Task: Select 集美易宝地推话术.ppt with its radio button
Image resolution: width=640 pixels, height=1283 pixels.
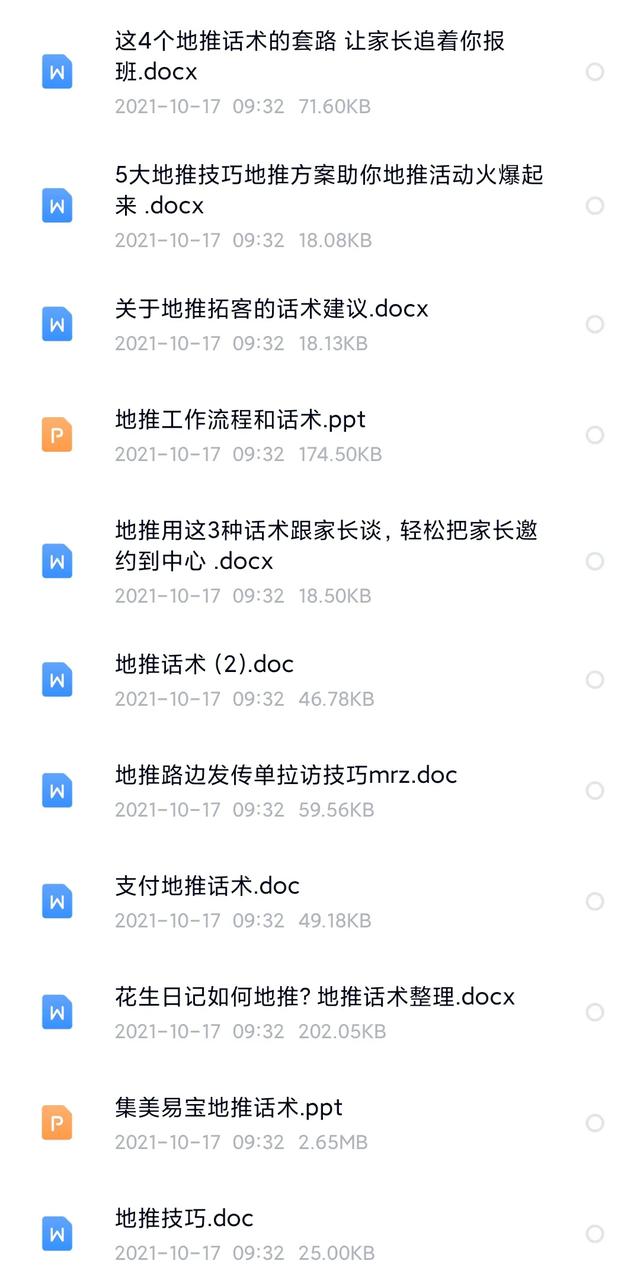Action: point(595,1124)
